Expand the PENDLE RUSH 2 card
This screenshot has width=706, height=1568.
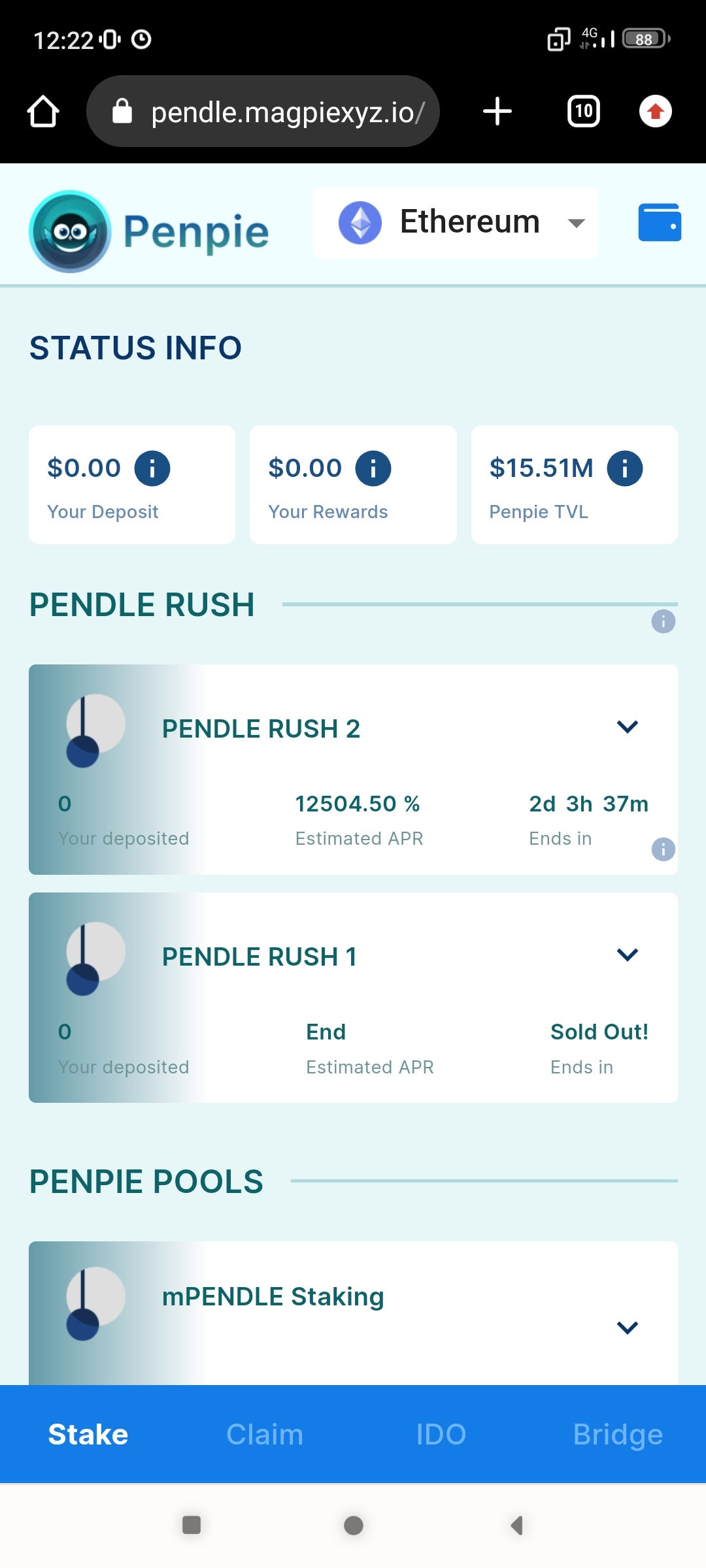pos(627,727)
